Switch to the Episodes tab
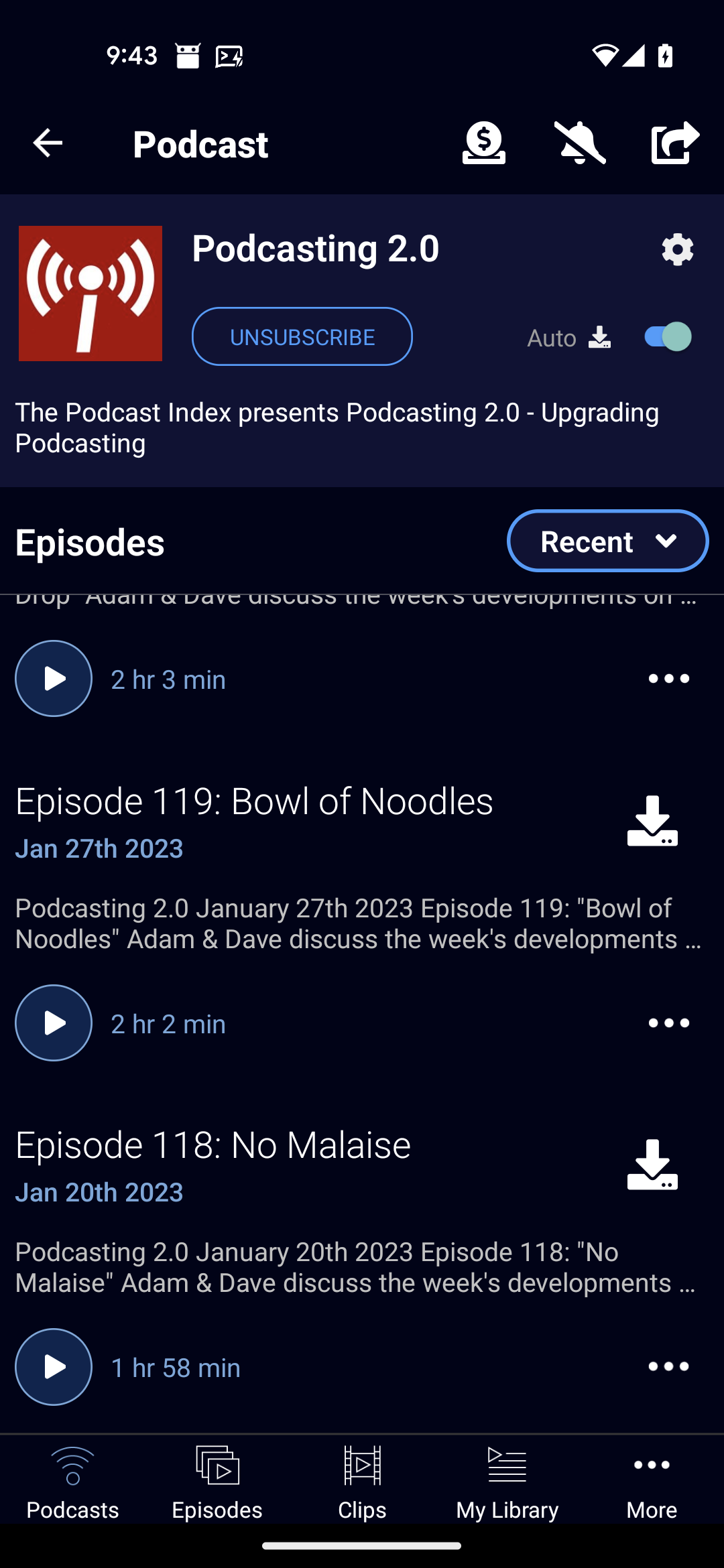The height and width of the screenshot is (1568, 724). pyautogui.click(x=217, y=1484)
